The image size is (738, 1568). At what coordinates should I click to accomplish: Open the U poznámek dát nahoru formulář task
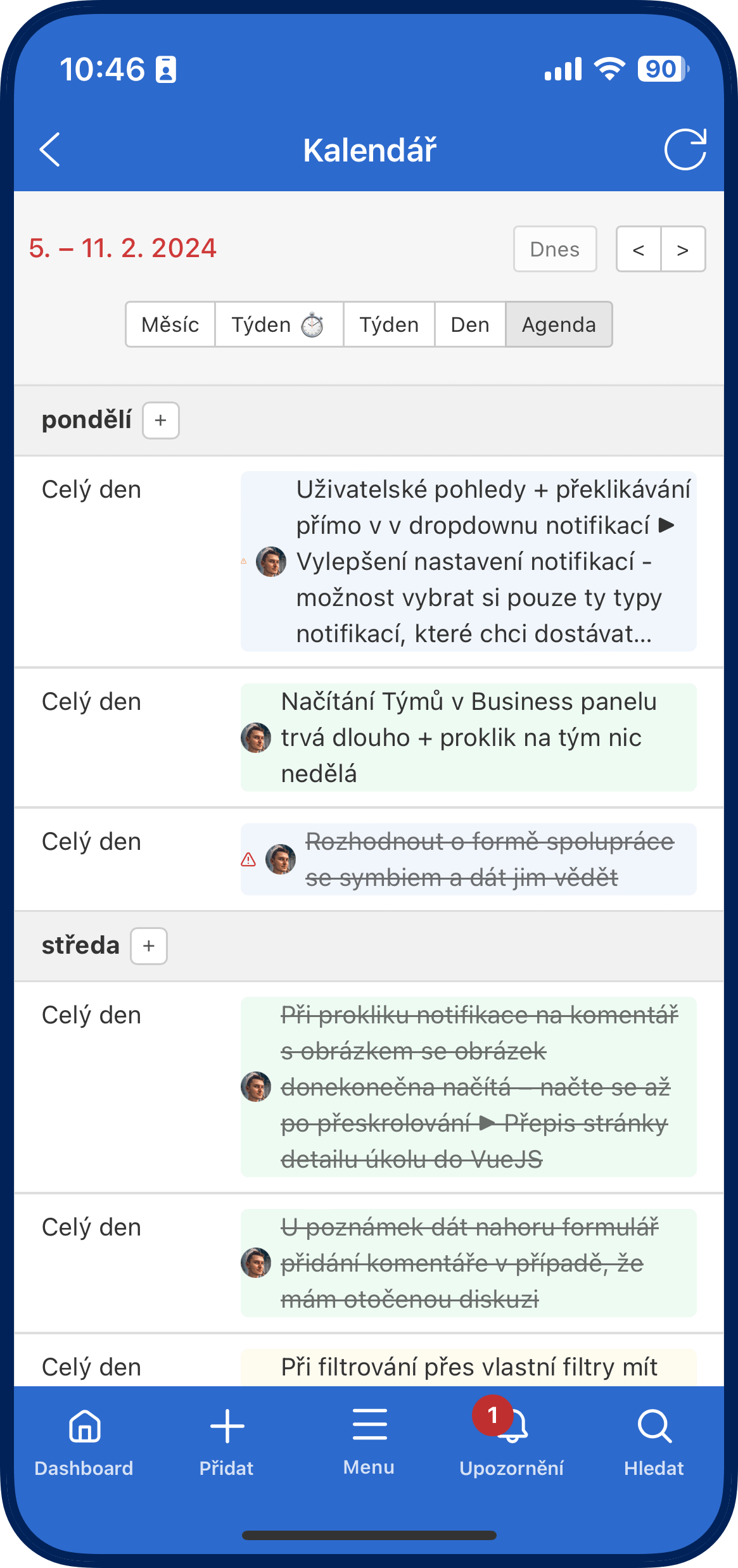pyautogui.click(x=469, y=1263)
